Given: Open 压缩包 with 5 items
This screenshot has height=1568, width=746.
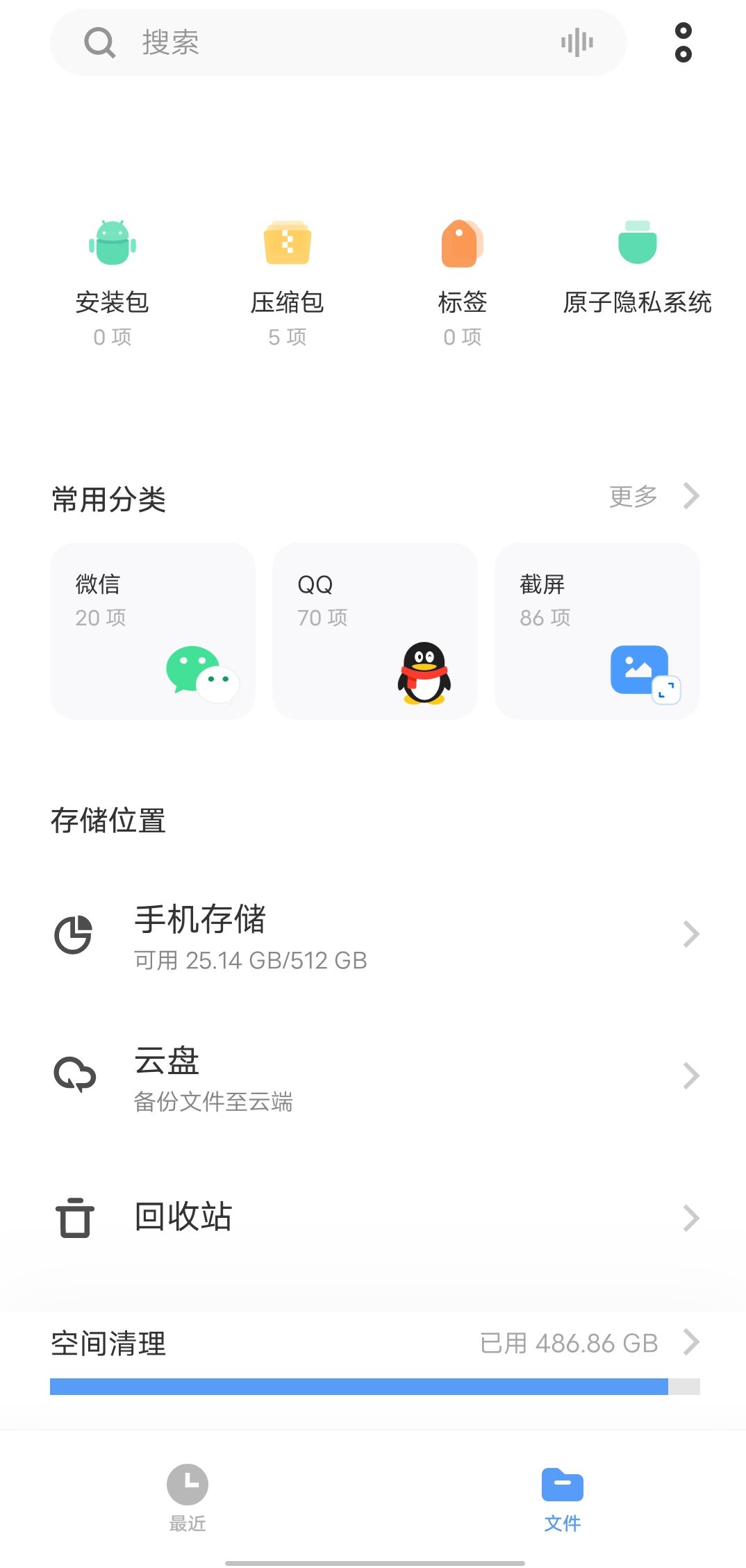Looking at the screenshot, I should pyautogui.click(x=287, y=283).
